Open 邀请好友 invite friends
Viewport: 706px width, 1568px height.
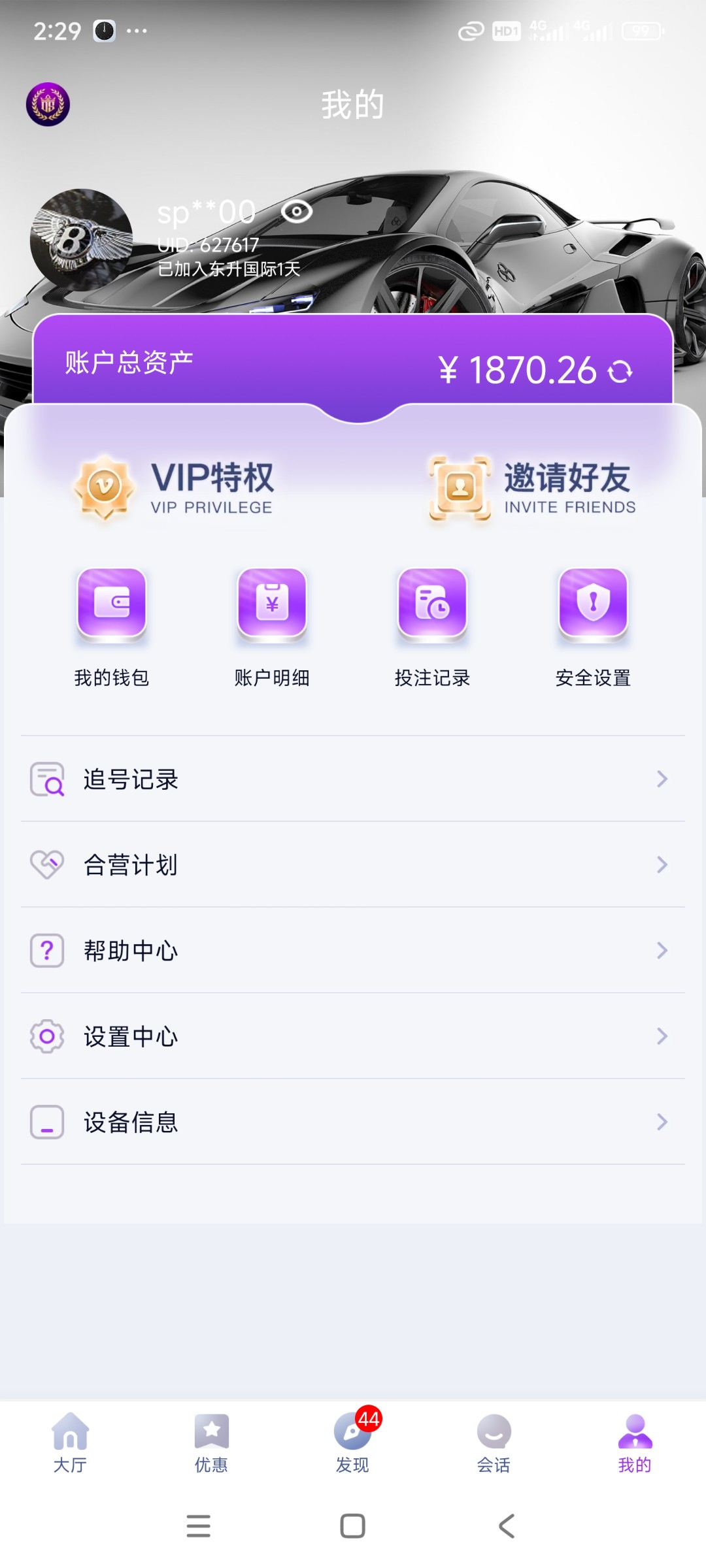pyautogui.click(x=531, y=487)
